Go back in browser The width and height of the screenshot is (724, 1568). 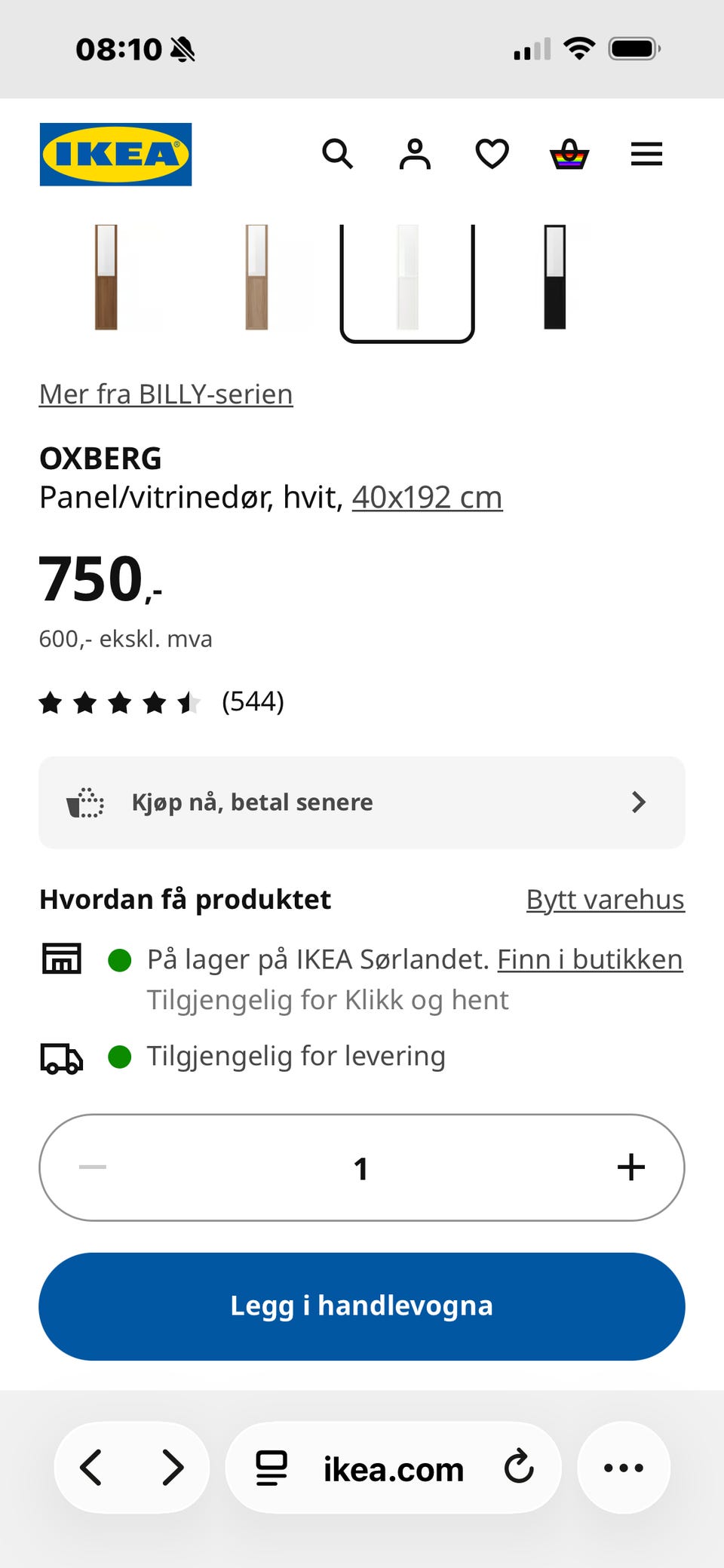click(91, 1468)
